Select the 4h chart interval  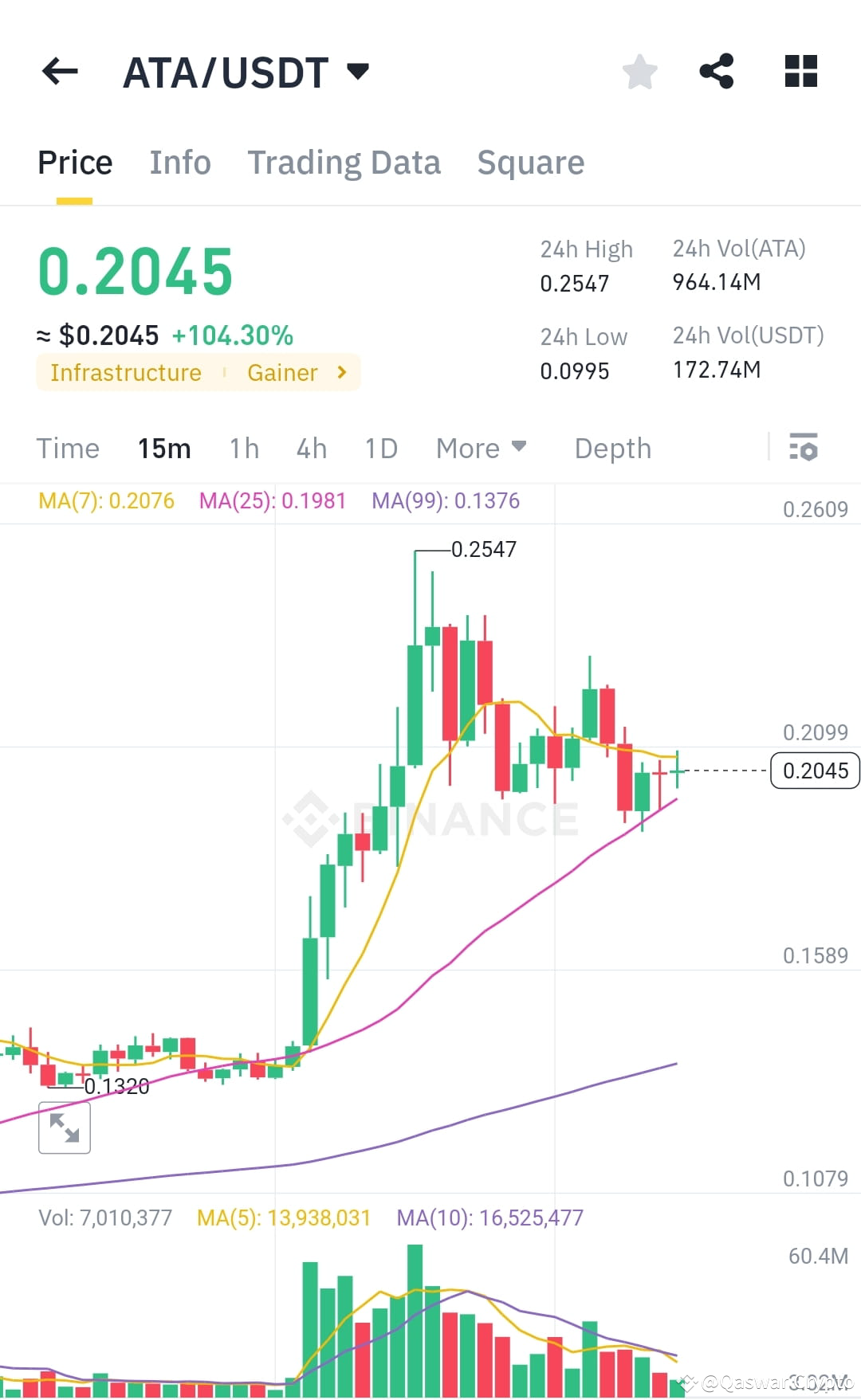pyautogui.click(x=311, y=449)
